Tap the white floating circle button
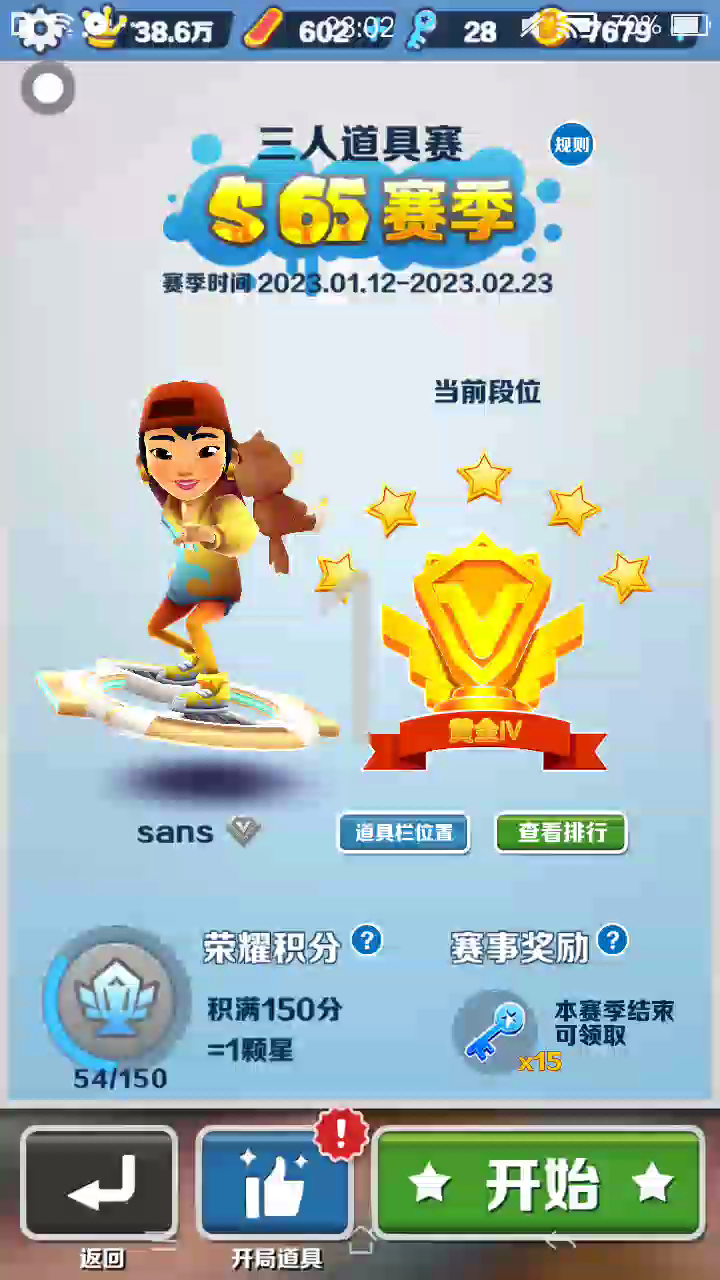 click(48, 88)
